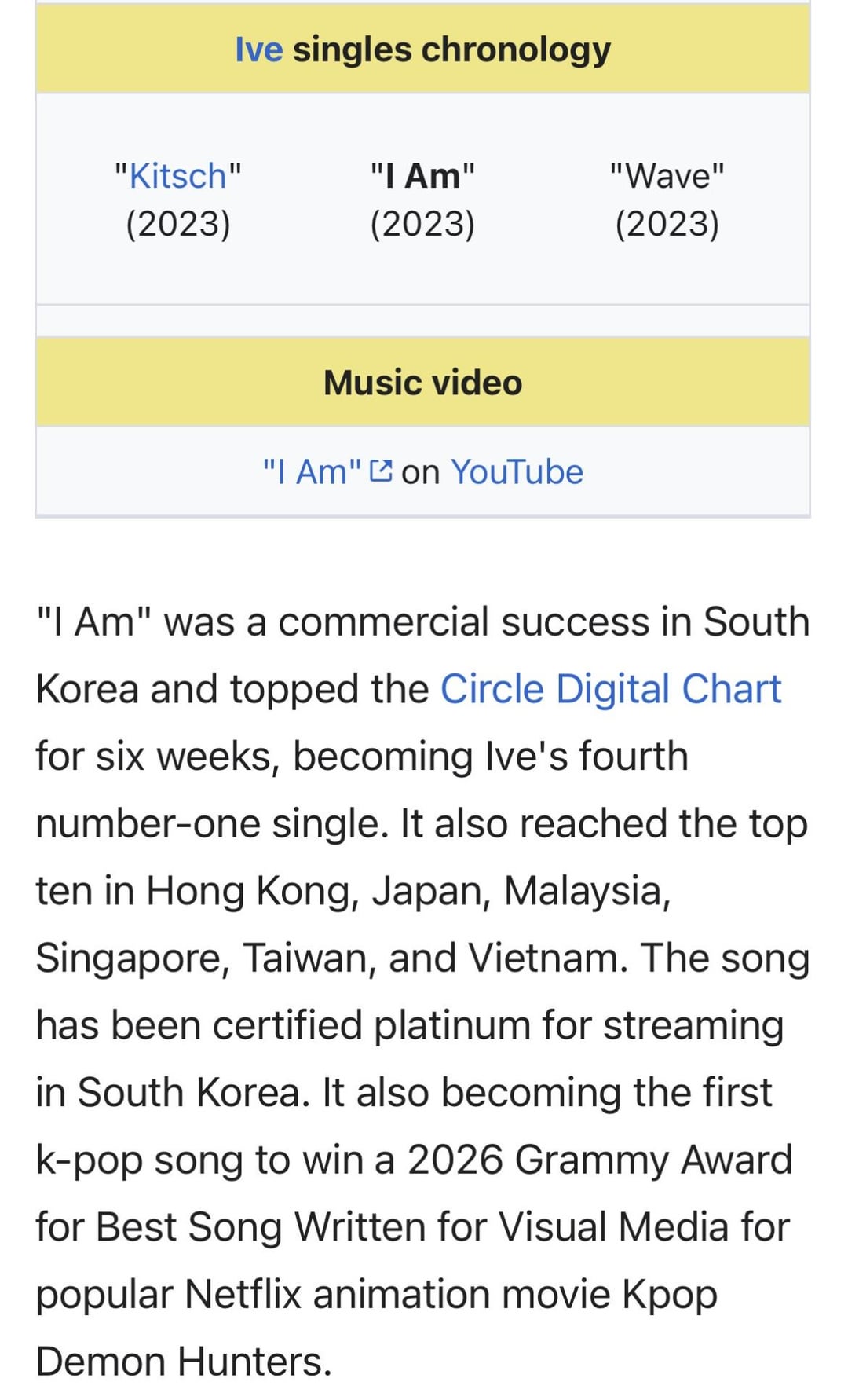
Task: Open the Ive link in chronology header
Action: click(x=258, y=50)
